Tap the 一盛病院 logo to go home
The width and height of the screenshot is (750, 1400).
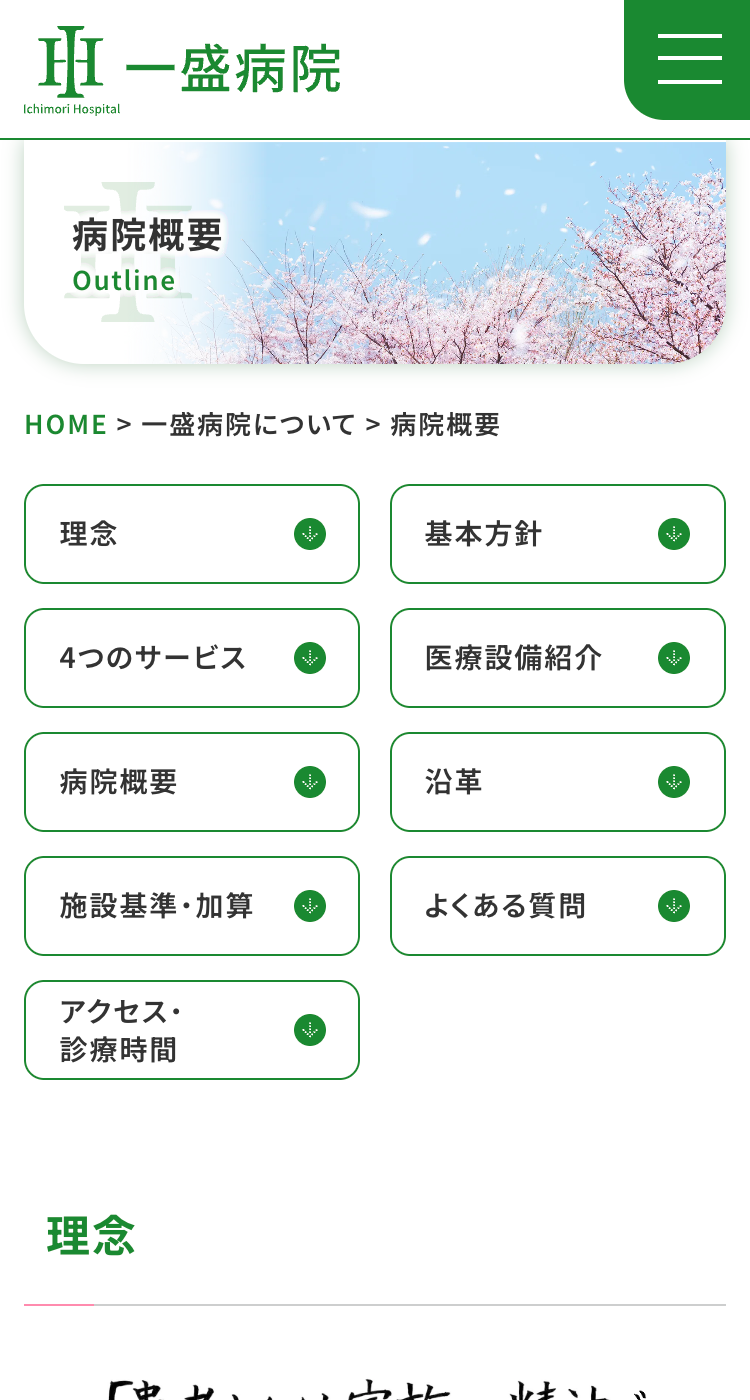point(182,70)
